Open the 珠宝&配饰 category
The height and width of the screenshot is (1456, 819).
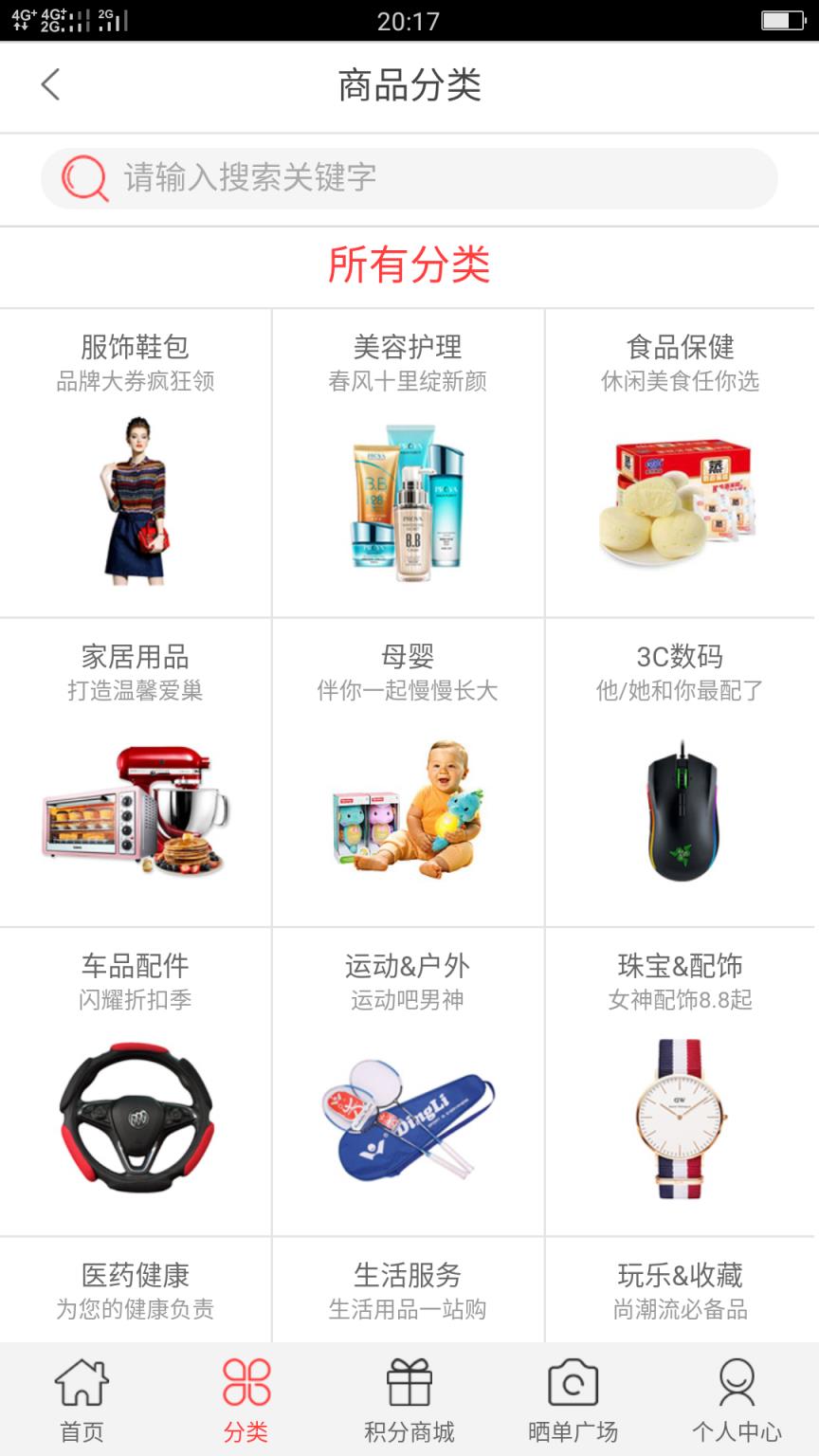(681, 1082)
